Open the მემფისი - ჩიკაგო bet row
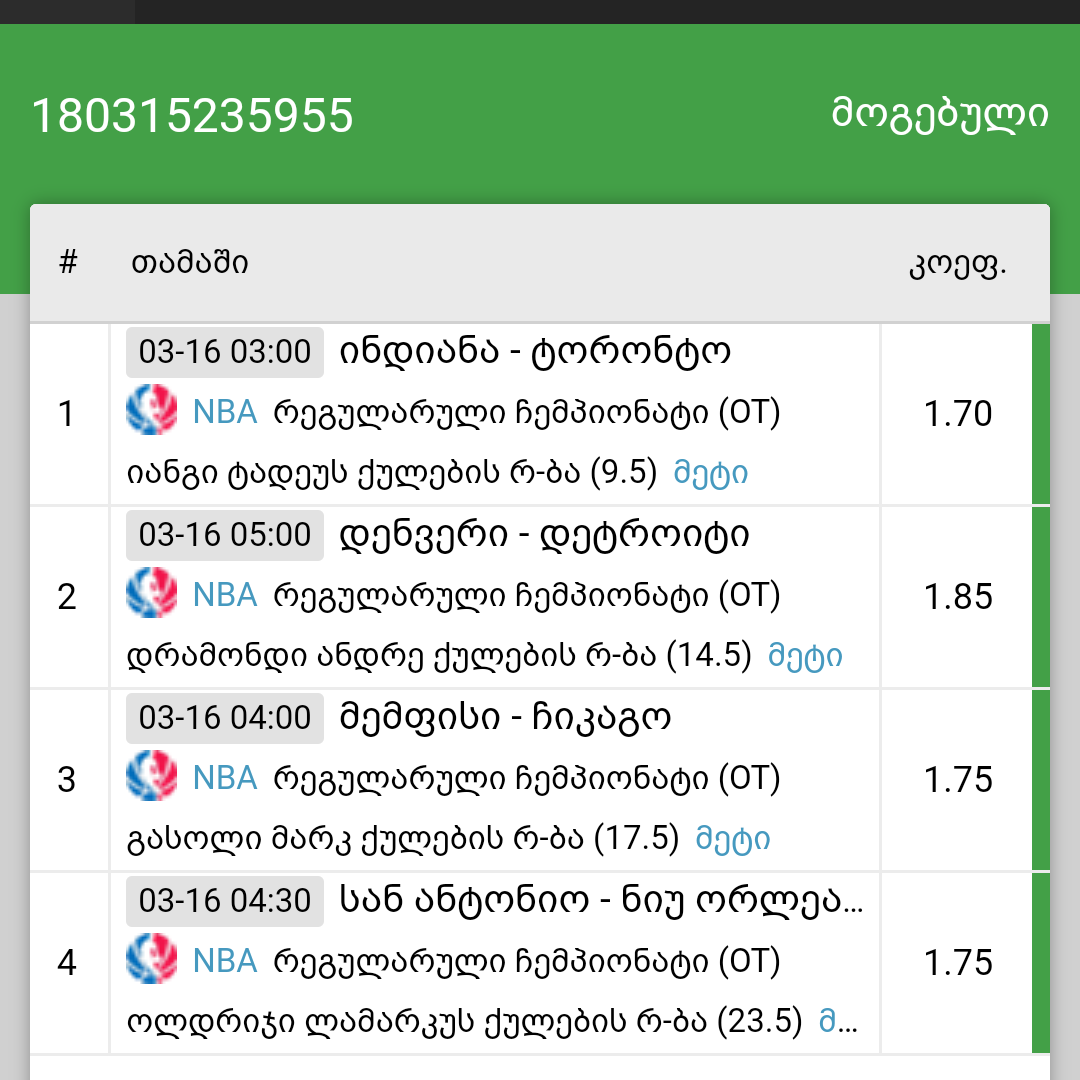The width and height of the screenshot is (1080, 1080). [x=505, y=718]
